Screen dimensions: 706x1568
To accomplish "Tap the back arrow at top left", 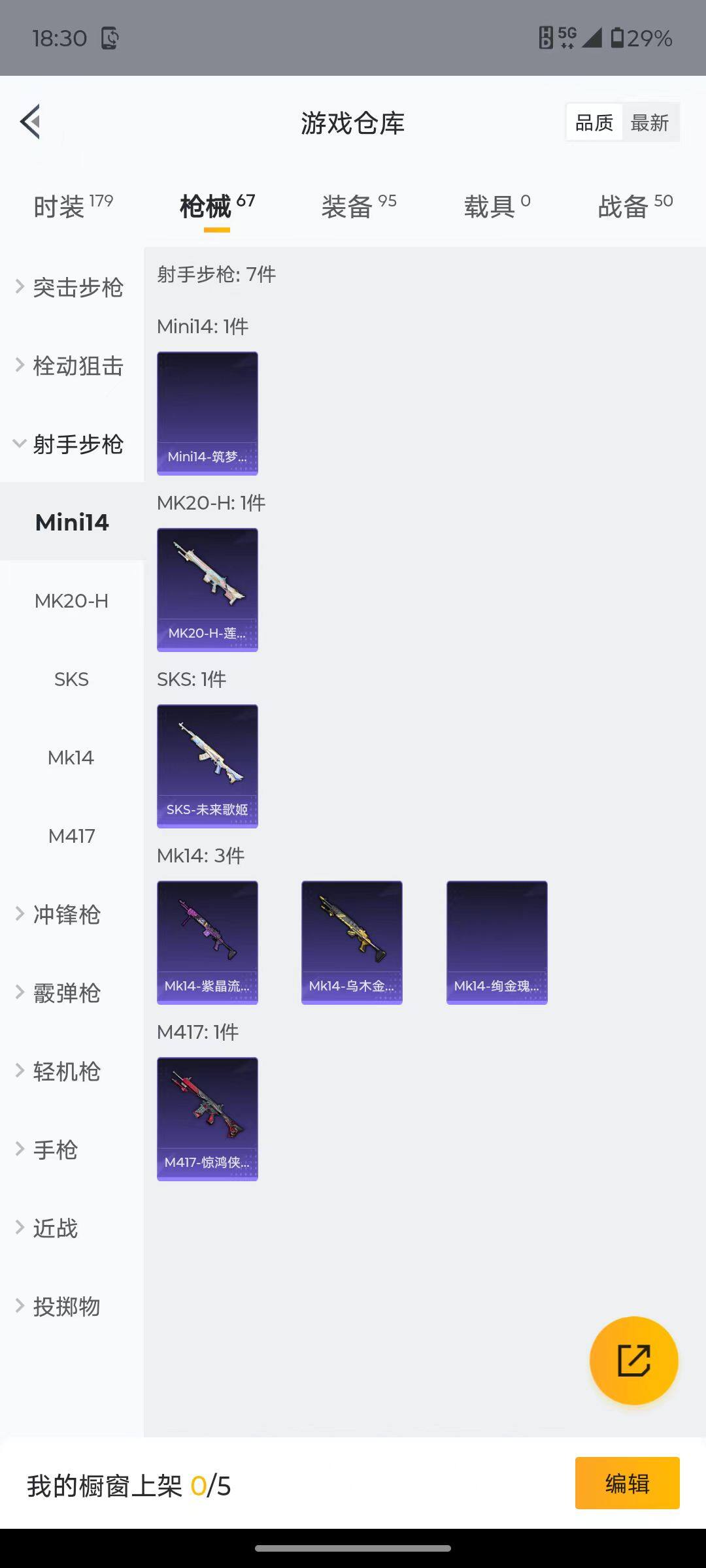I will coord(29,121).
